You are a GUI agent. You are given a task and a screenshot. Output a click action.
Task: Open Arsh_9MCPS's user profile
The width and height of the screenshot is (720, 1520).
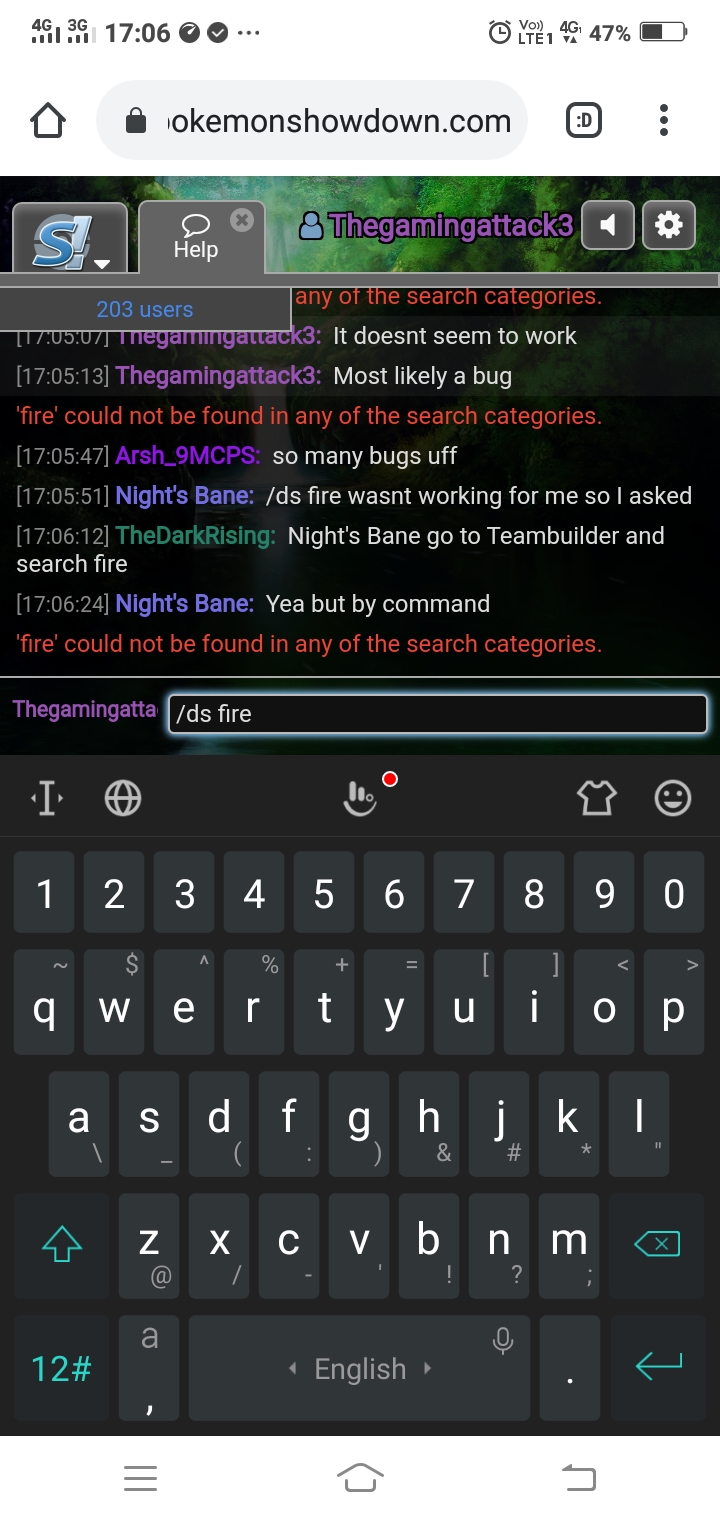pyautogui.click(x=188, y=456)
